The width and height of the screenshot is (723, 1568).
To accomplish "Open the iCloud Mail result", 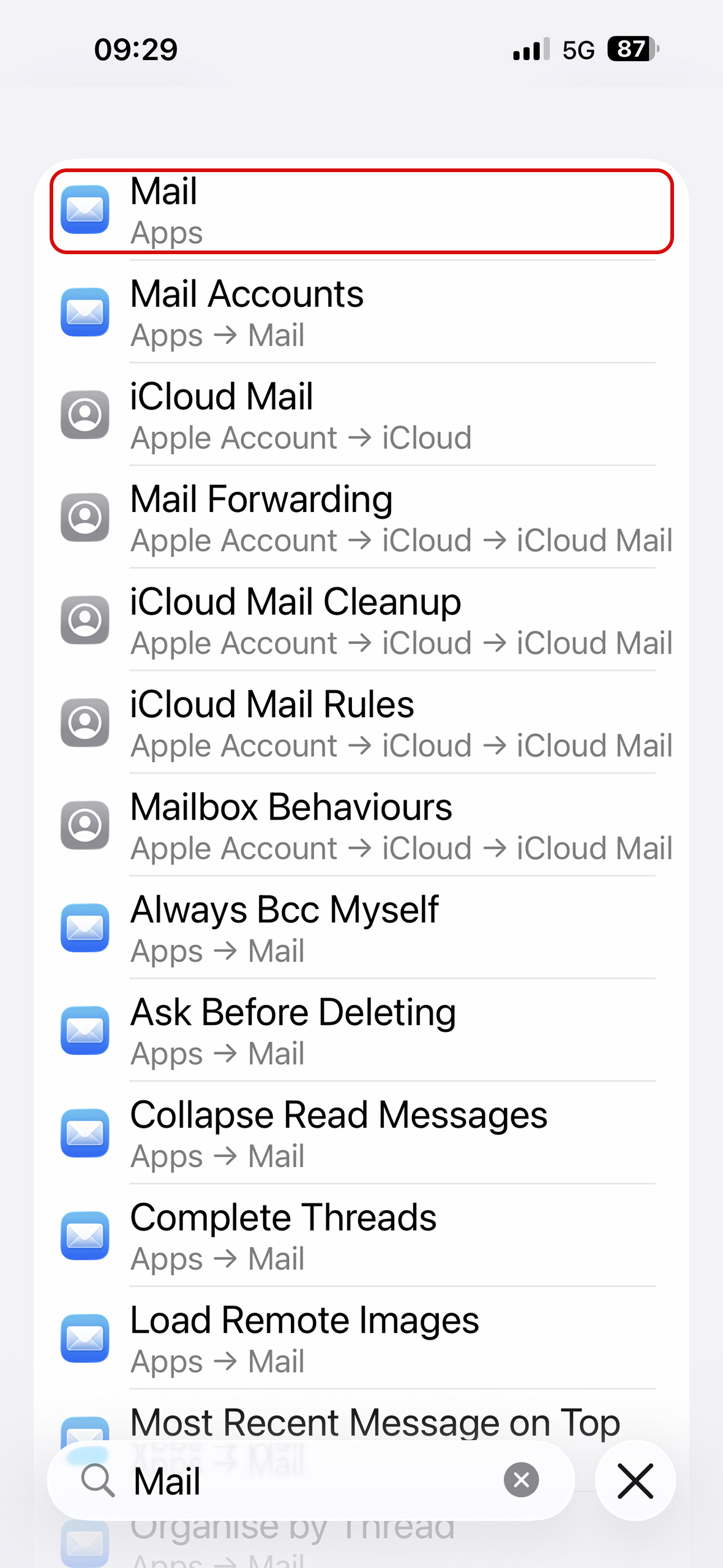I will pyautogui.click(x=361, y=417).
